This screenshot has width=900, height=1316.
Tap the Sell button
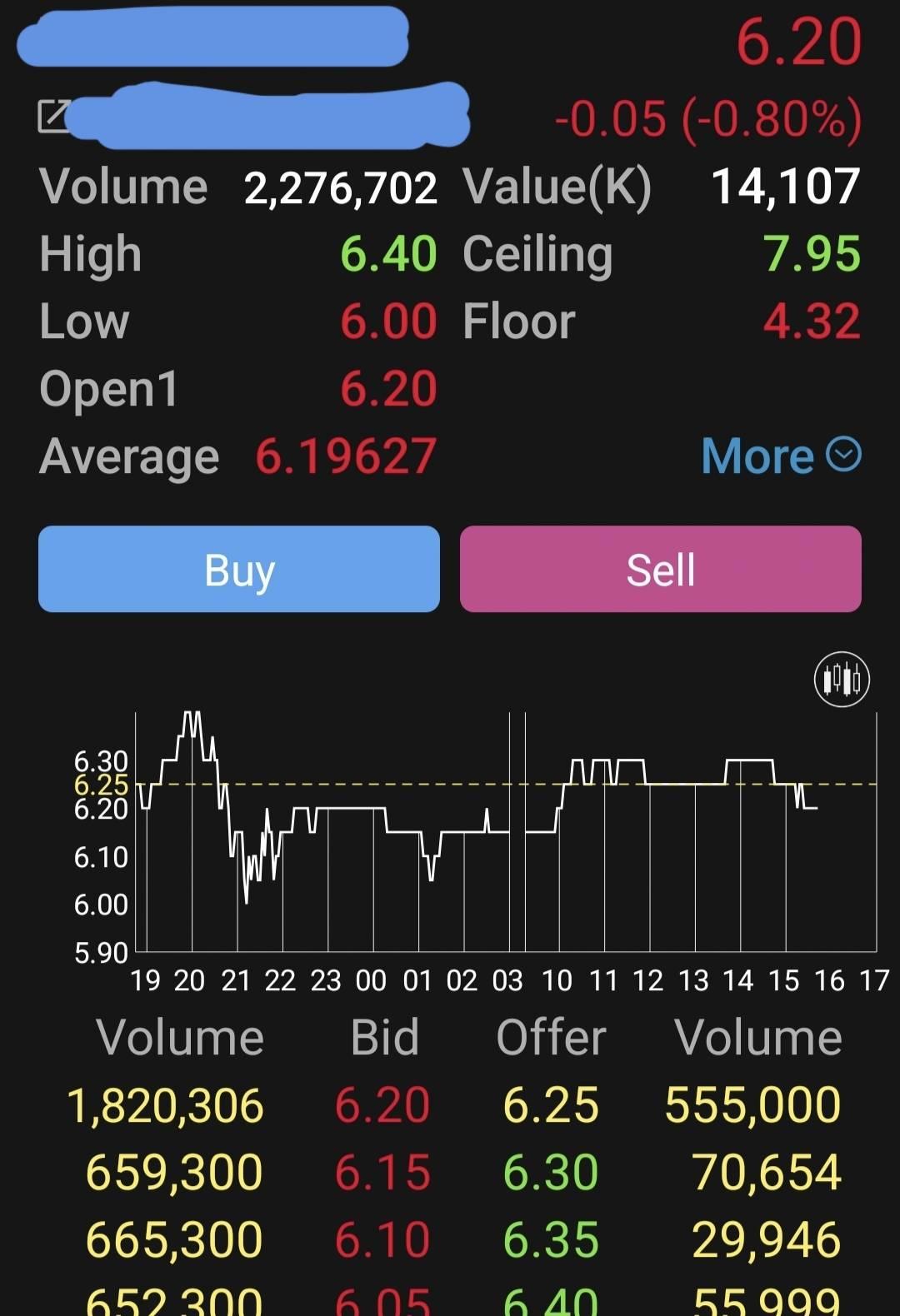coord(661,569)
